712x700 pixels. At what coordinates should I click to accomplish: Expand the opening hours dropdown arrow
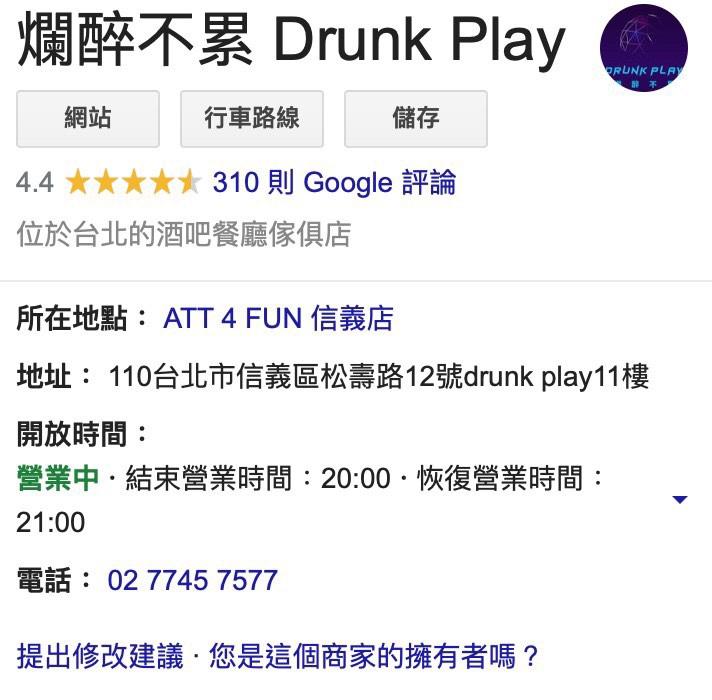click(679, 499)
